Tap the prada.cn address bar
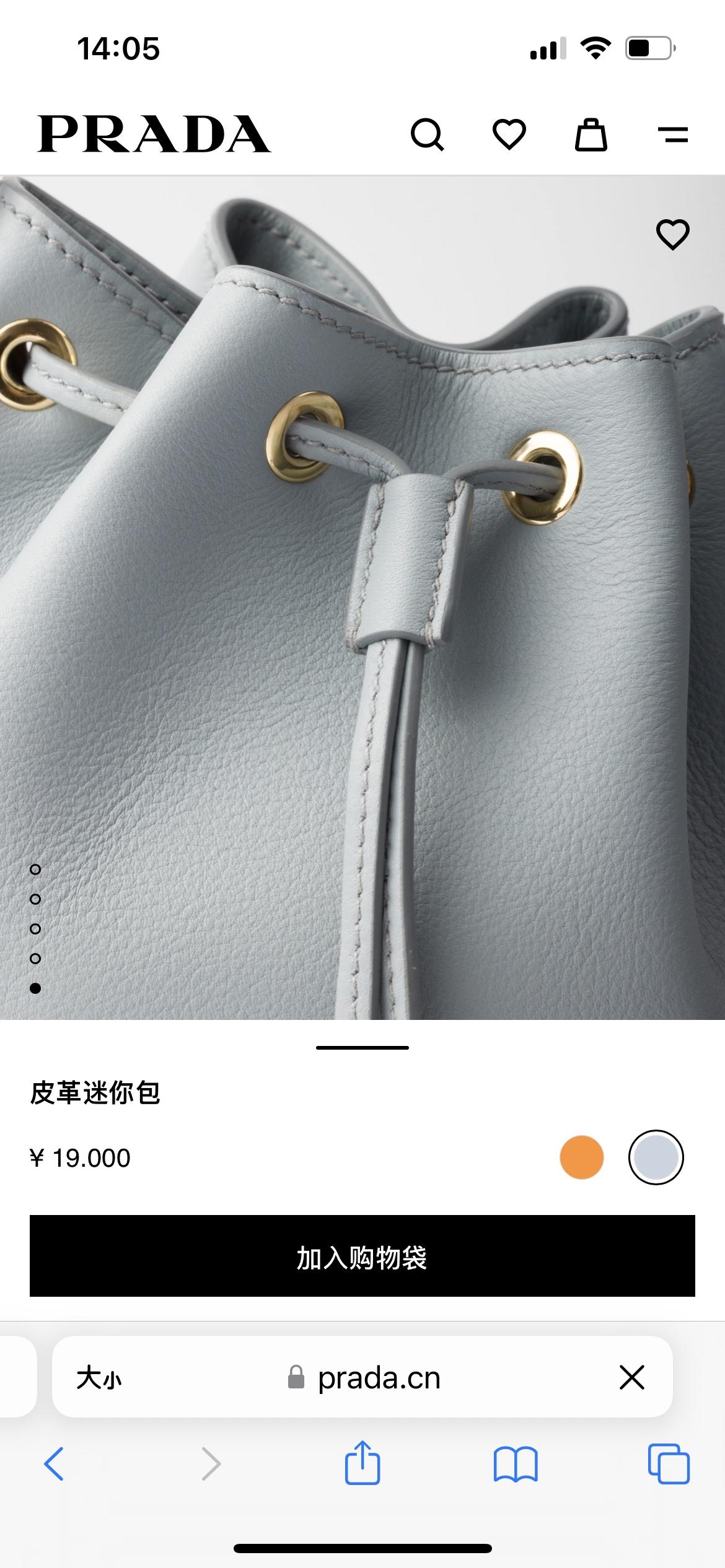 (x=378, y=1378)
